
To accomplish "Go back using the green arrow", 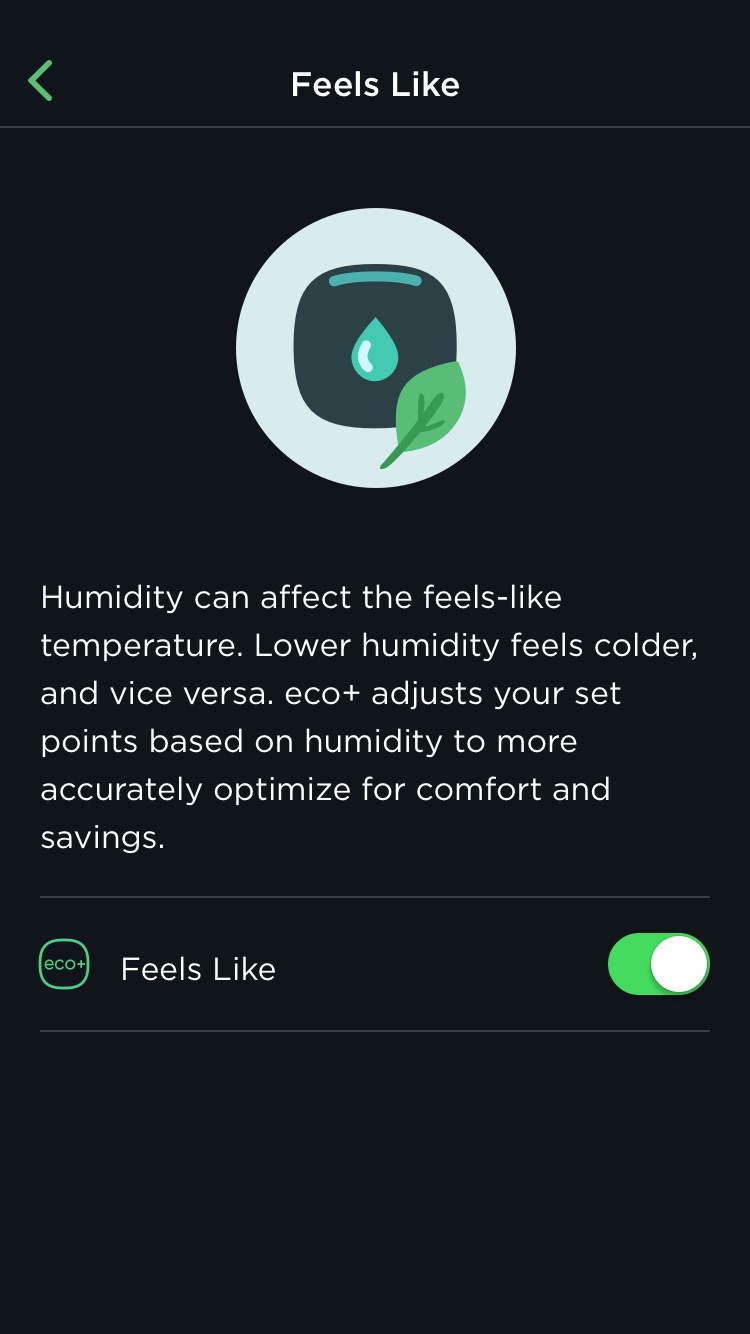I will coord(40,82).
